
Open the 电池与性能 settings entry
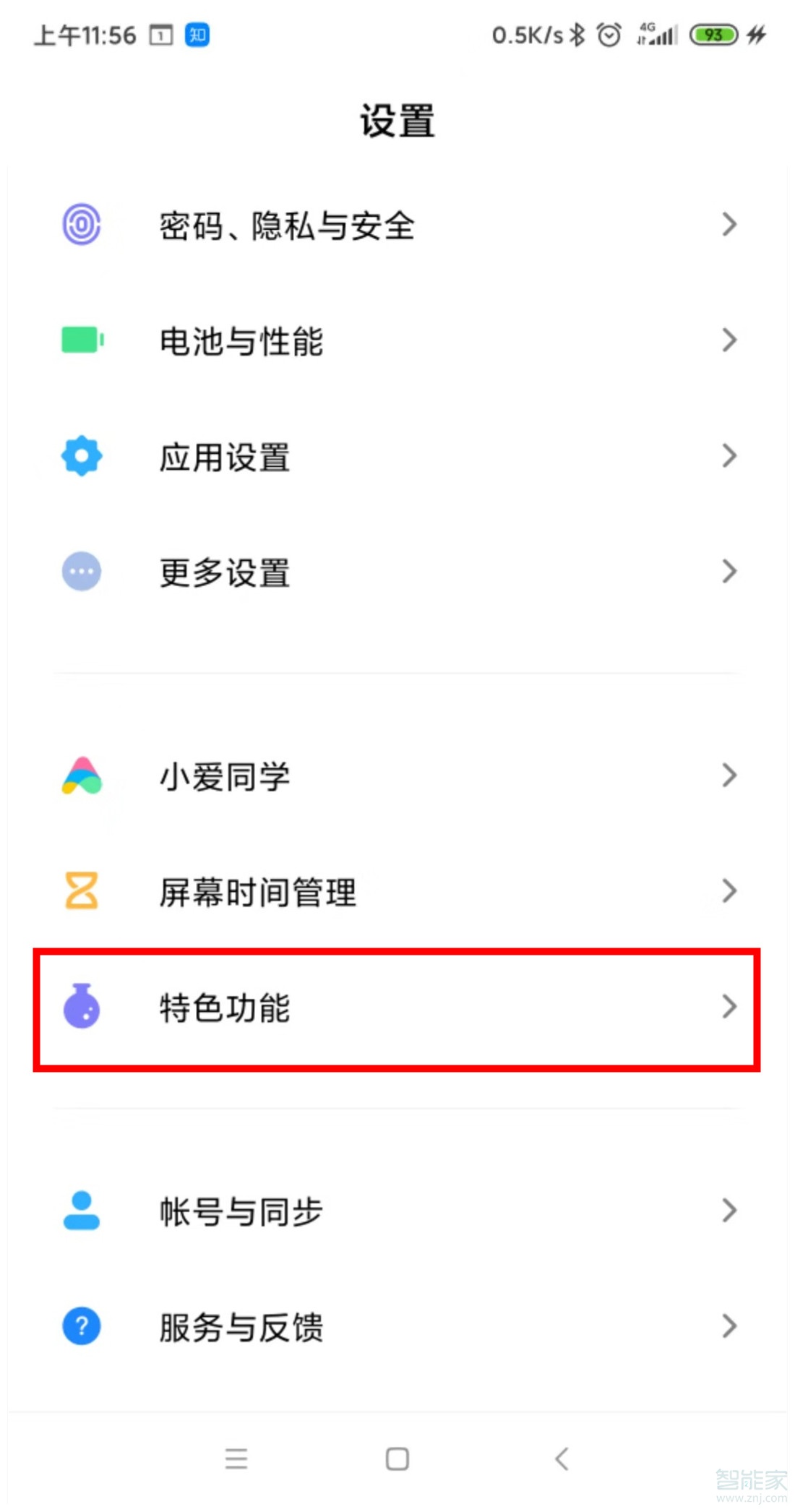coord(242,340)
